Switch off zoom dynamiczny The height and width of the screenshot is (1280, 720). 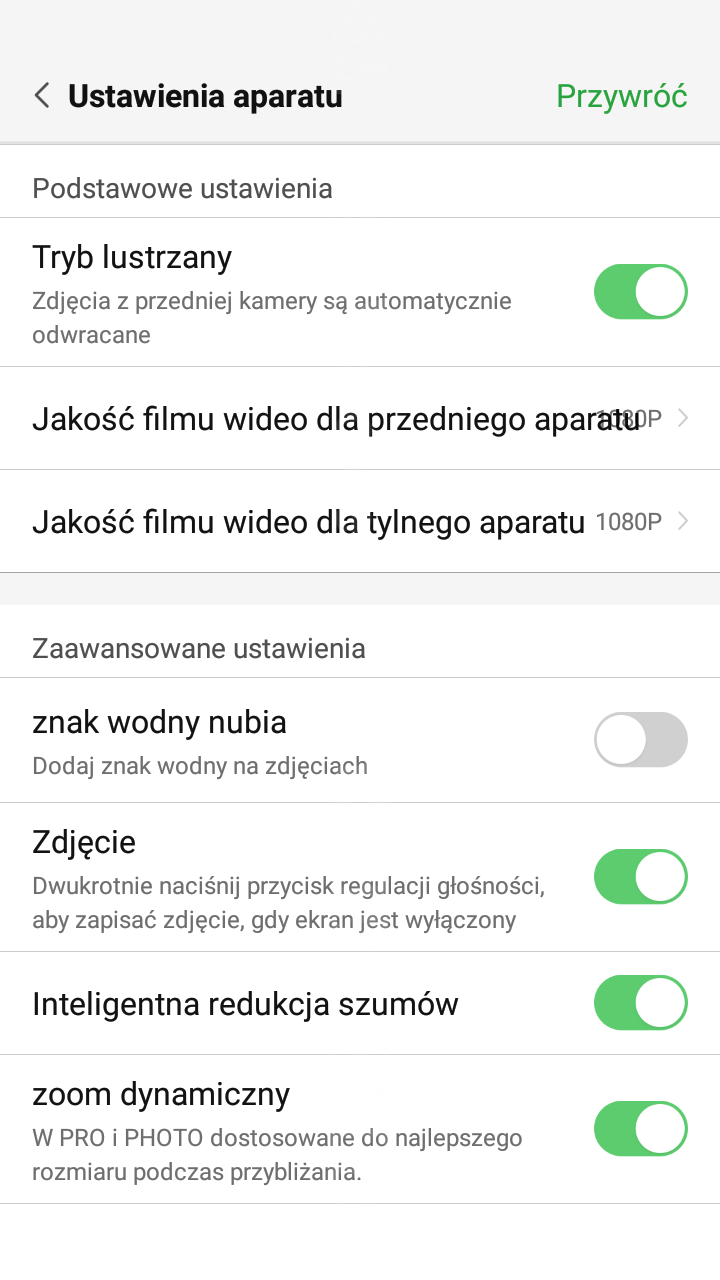[640, 1129]
